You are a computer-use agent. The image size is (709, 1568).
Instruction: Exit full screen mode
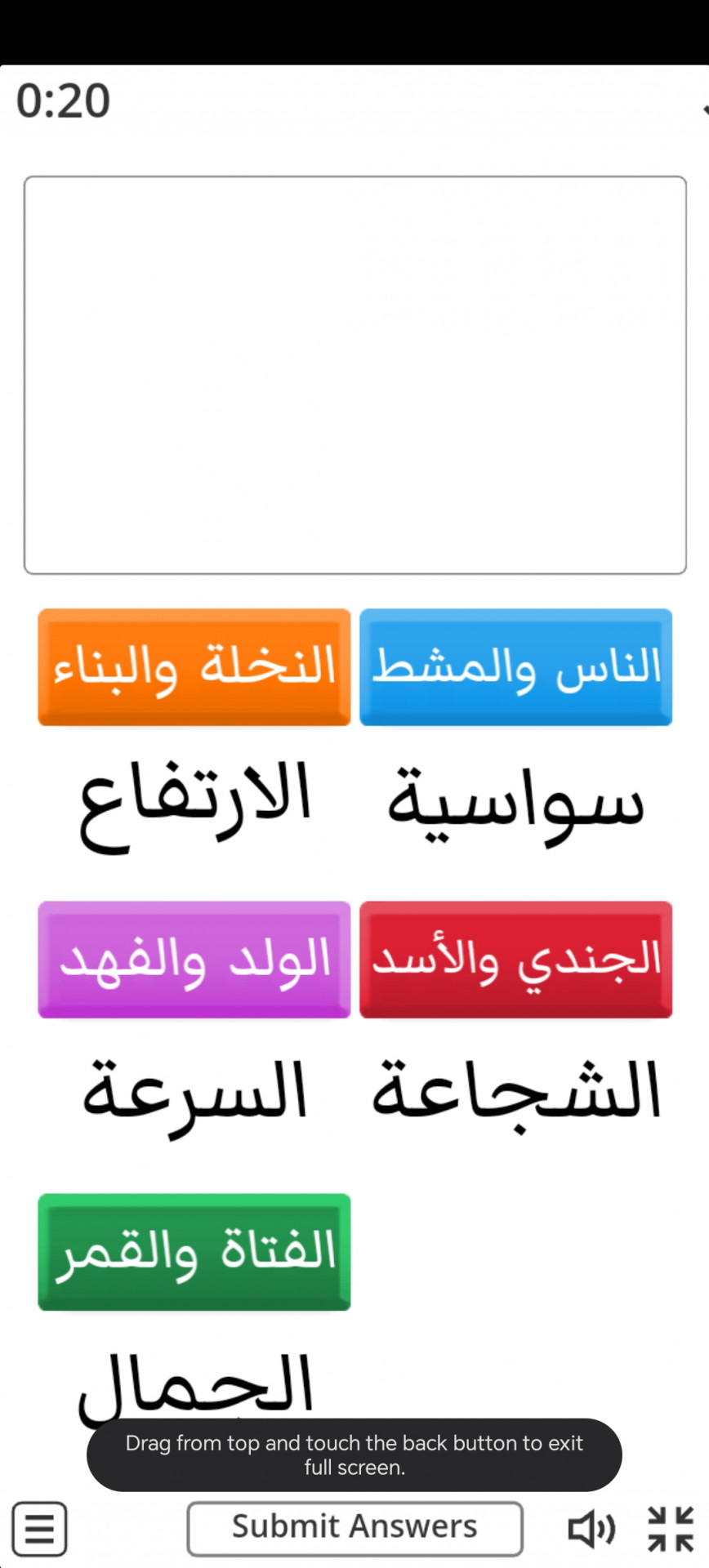(671, 1528)
